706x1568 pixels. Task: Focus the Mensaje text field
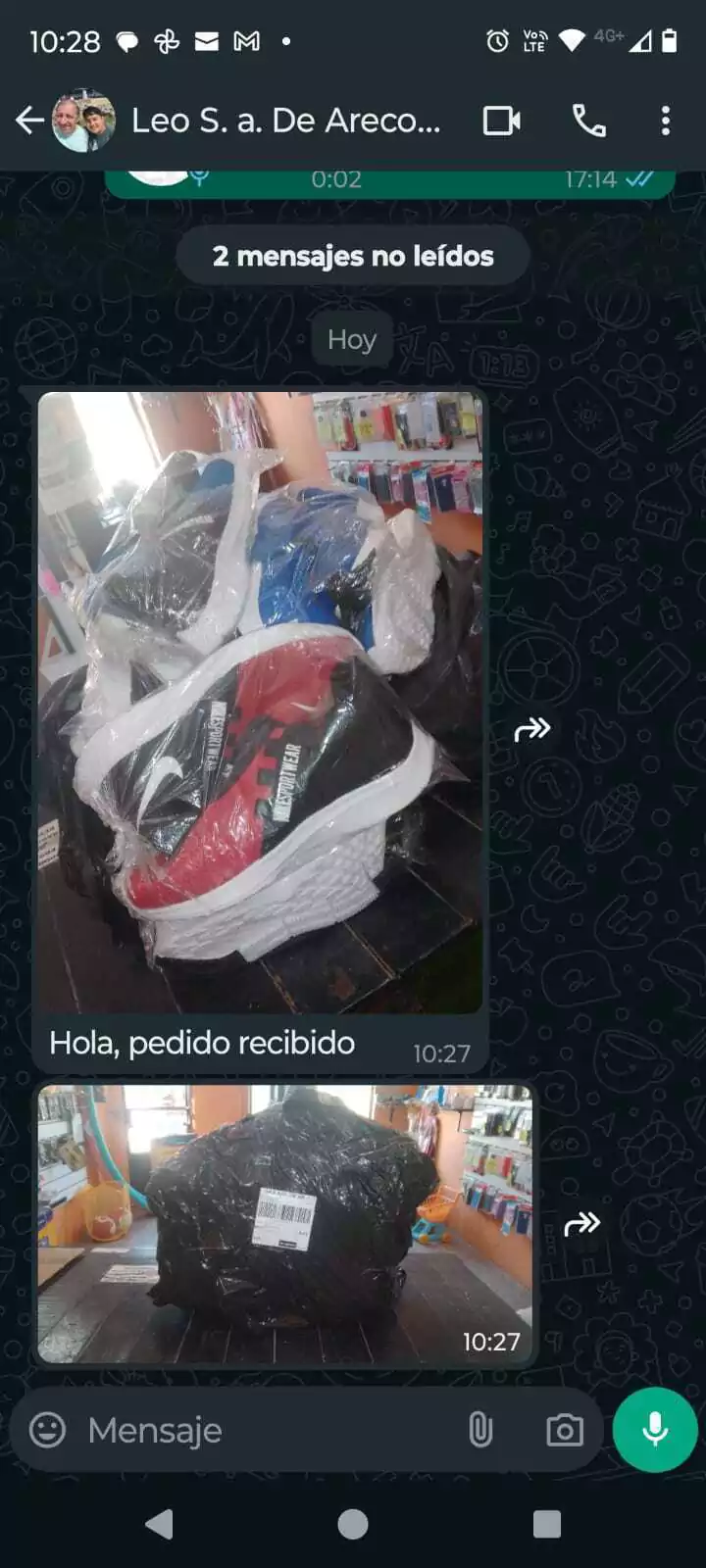pos(265,1430)
